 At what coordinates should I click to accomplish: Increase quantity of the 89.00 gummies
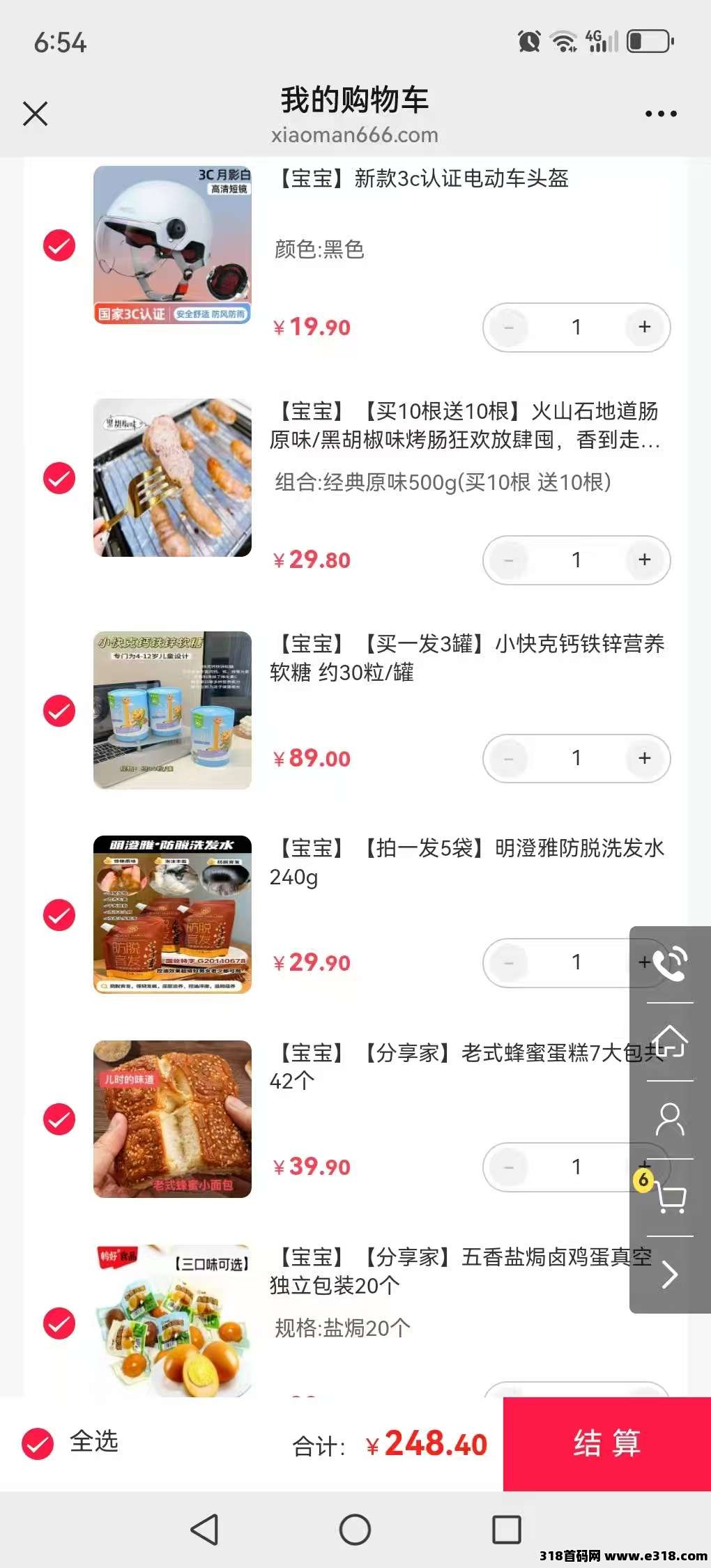(x=644, y=758)
